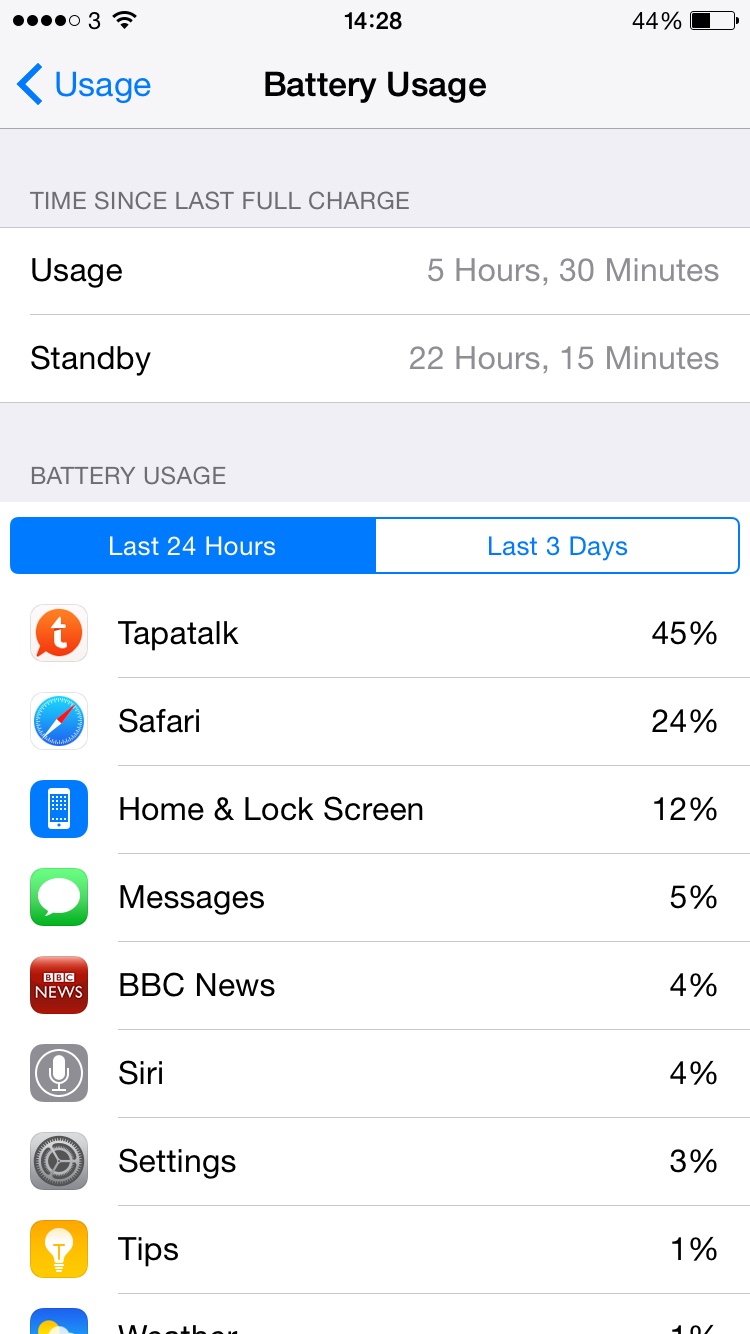Select the Last 24 Hours segment
750x1334 pixels.
click(193, 546)
